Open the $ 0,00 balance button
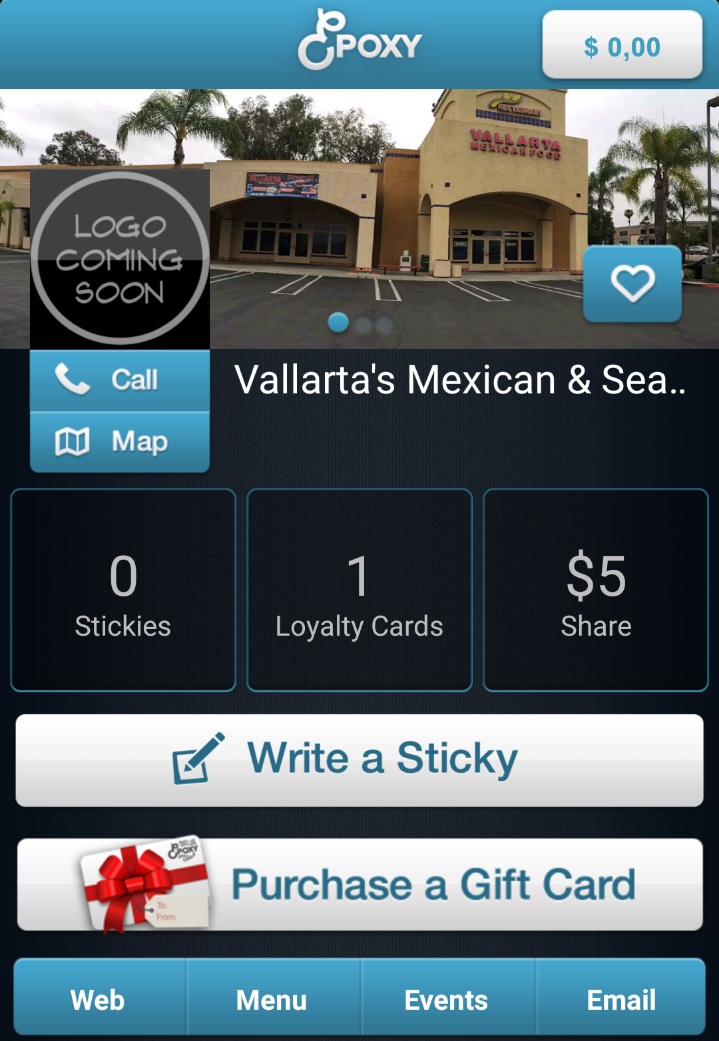This screenshot has height=1041, width=719. pos(622,46)
